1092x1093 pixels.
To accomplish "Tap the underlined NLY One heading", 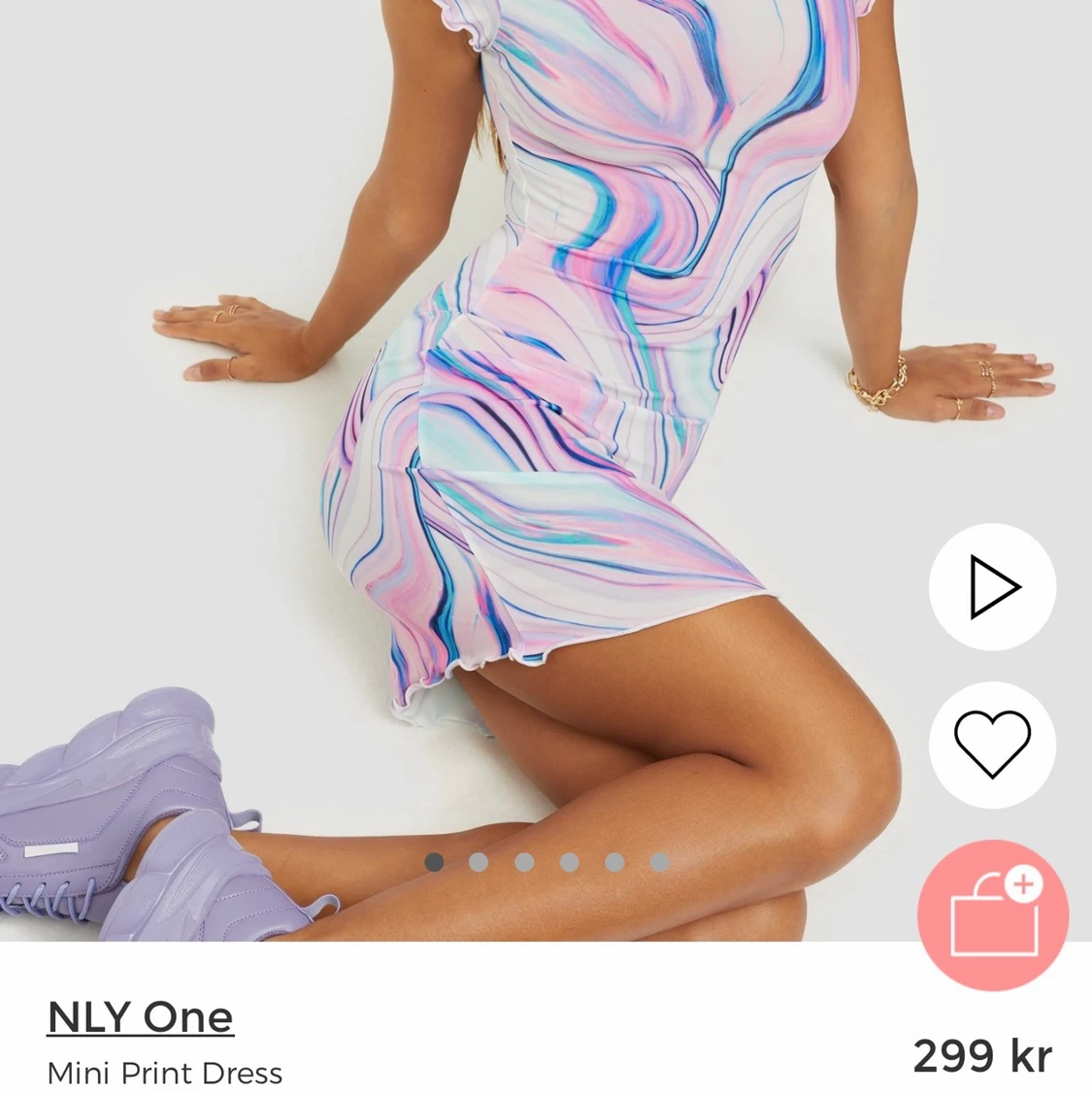I will tap(139, 1016).
